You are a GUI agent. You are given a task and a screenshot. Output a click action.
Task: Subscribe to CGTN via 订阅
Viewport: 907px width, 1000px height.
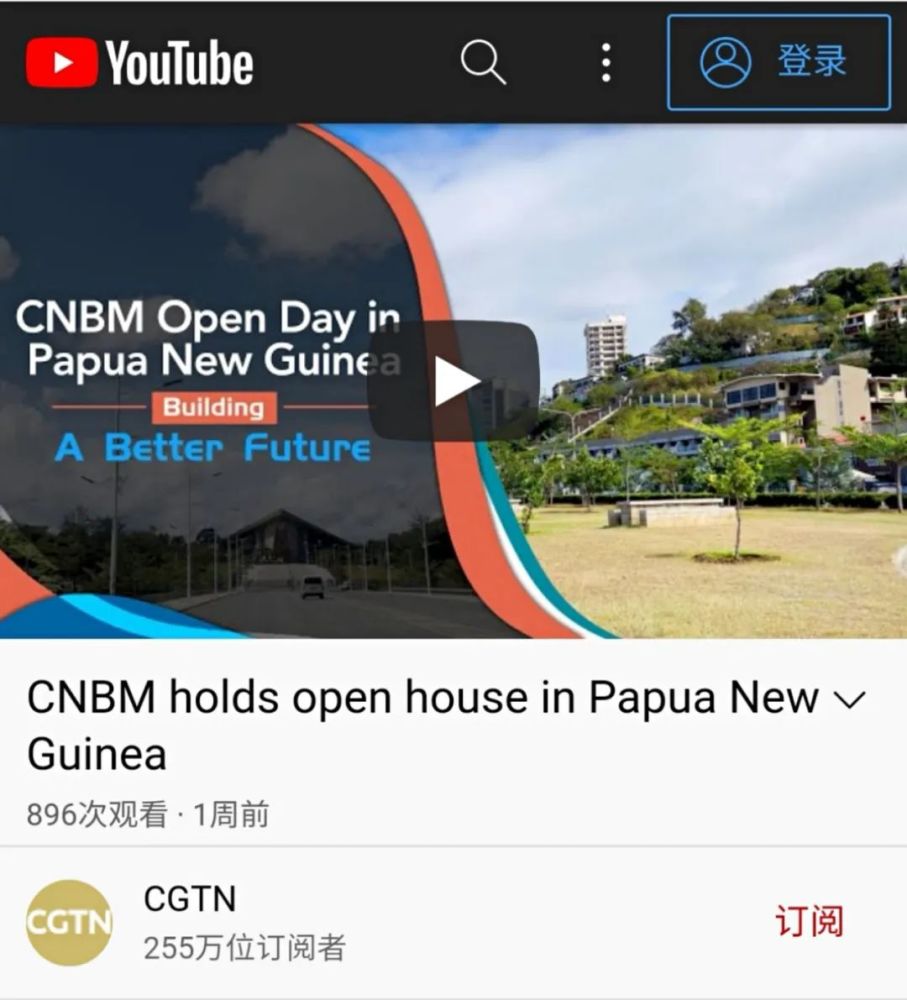coord(808,921)
